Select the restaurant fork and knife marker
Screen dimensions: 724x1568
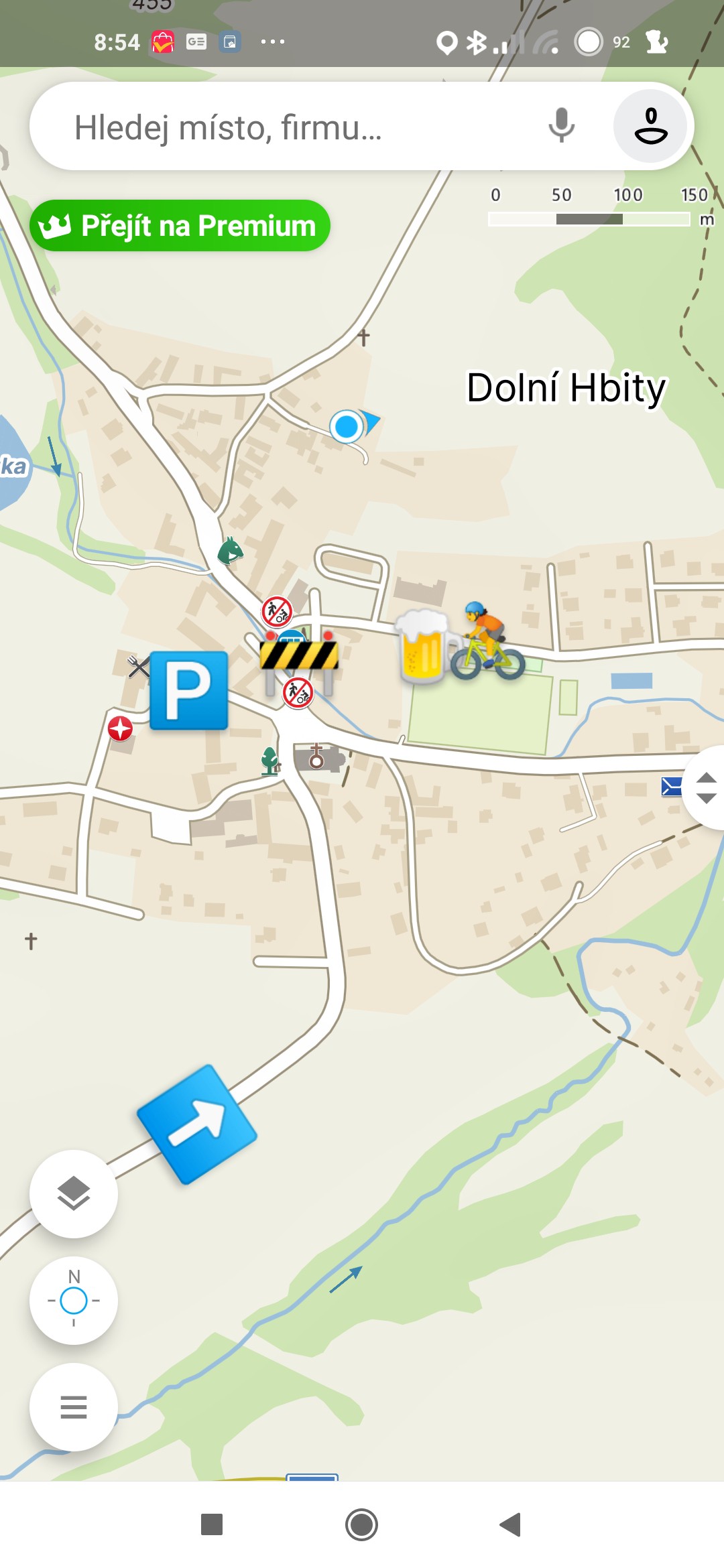coord(138,666)
